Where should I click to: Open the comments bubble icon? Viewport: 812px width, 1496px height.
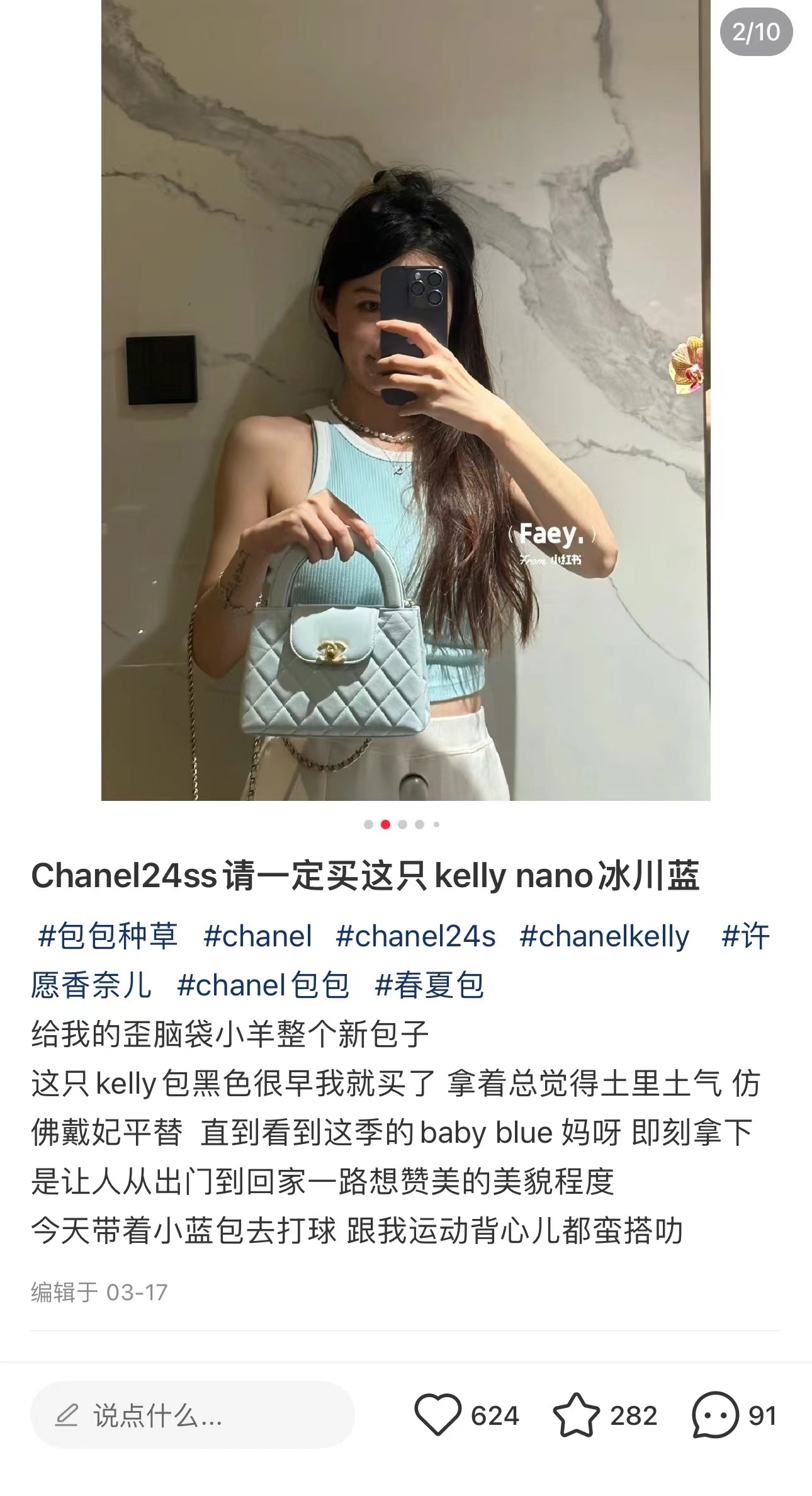pos(714,1415)
